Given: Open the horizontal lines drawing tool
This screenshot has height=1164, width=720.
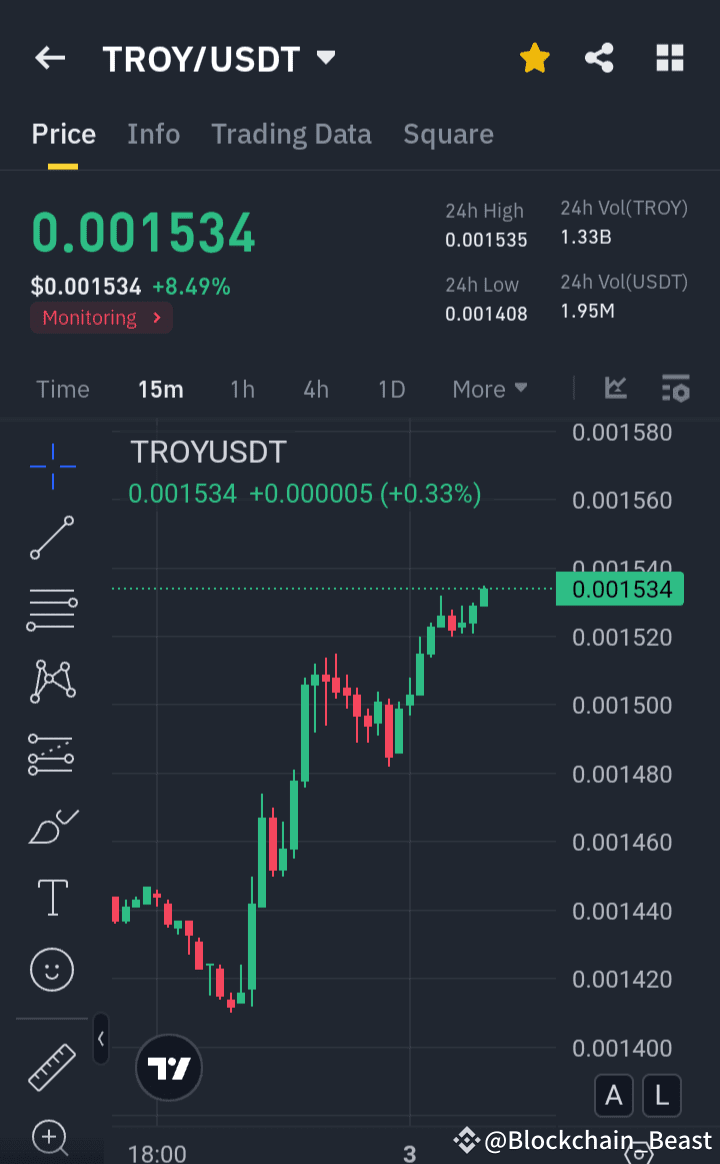Looking at the screenshot, I should point(51,609).
